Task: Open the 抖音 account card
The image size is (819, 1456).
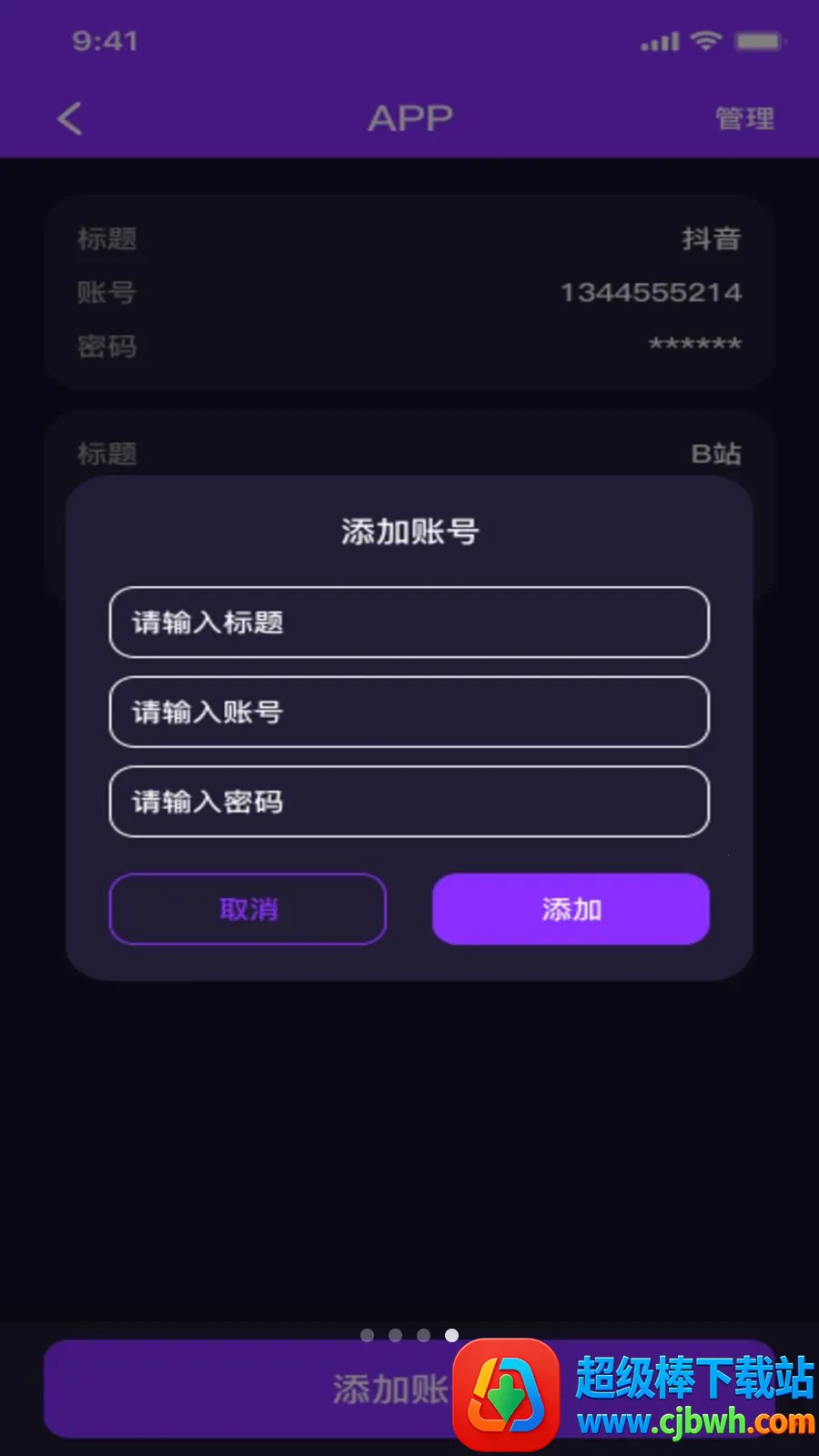Action: 409,292
